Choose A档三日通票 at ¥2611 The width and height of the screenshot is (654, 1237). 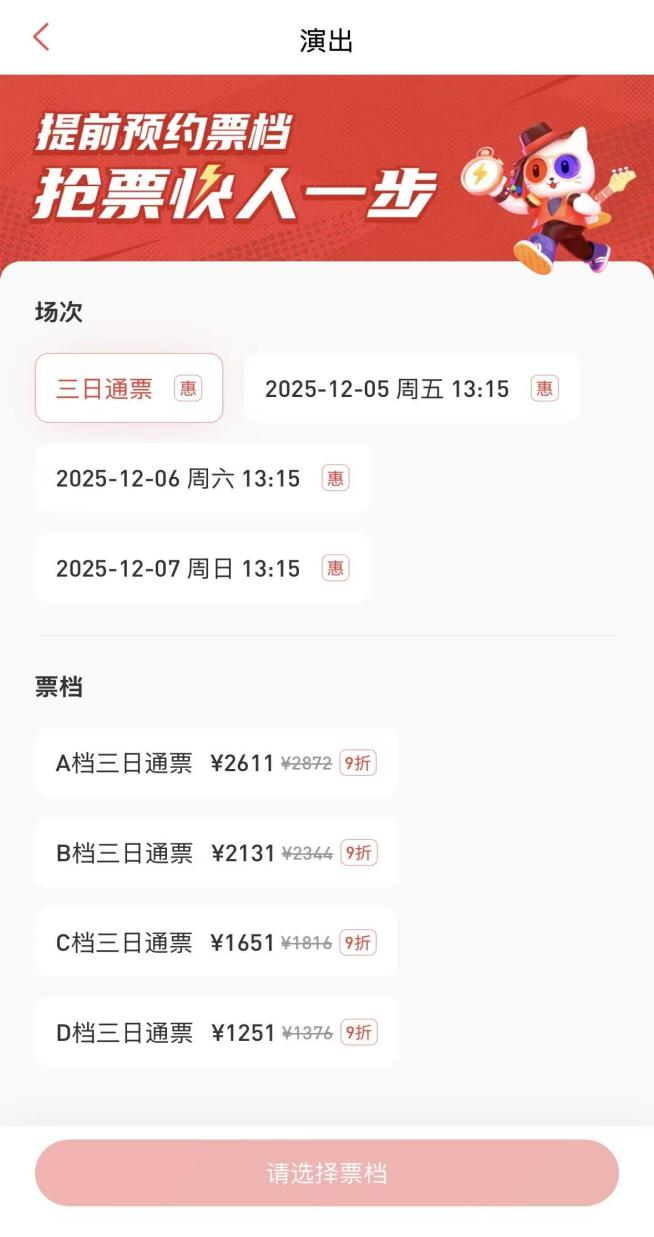[x=216, y=763]
